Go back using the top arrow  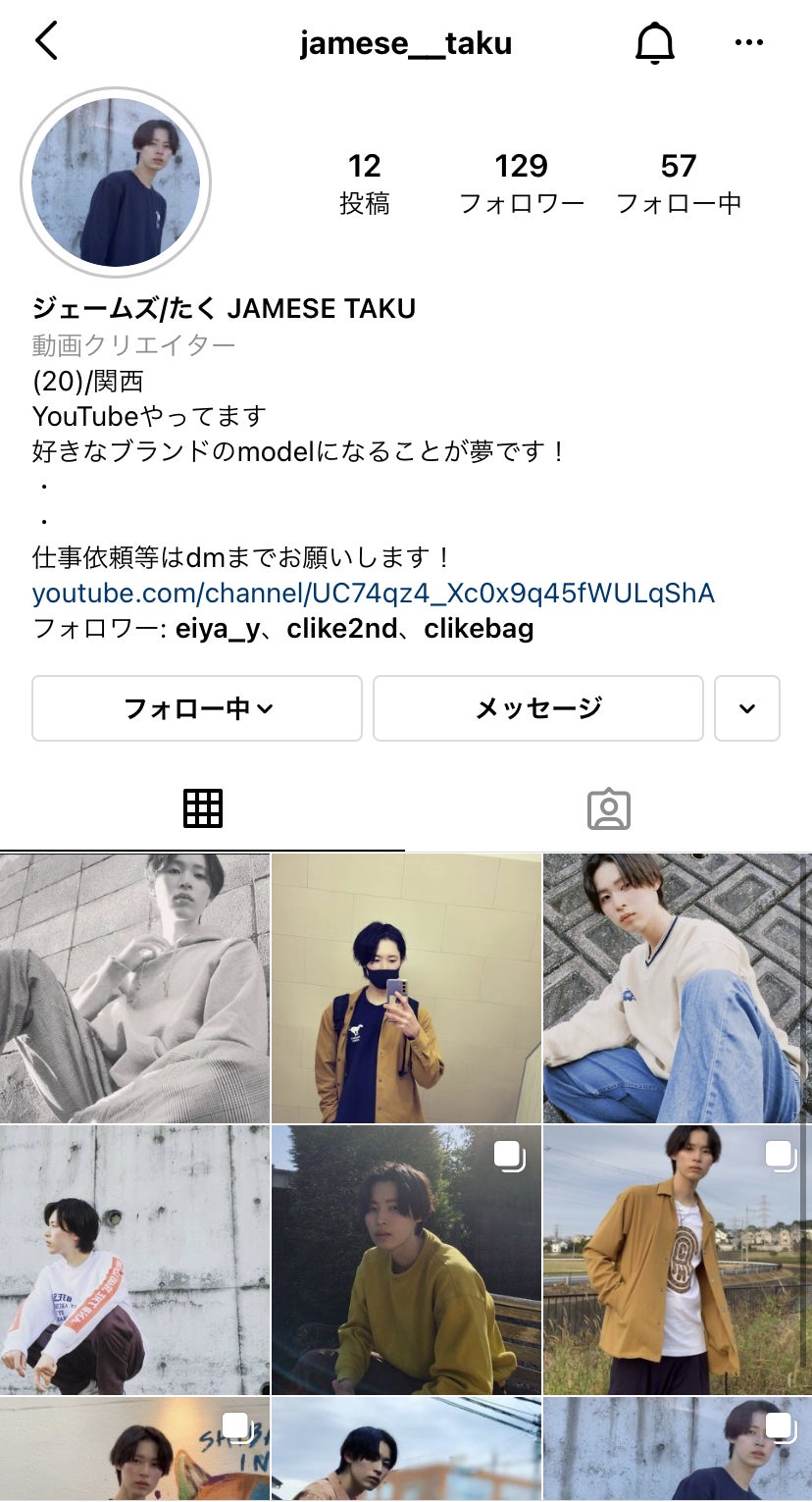(46, 41)
